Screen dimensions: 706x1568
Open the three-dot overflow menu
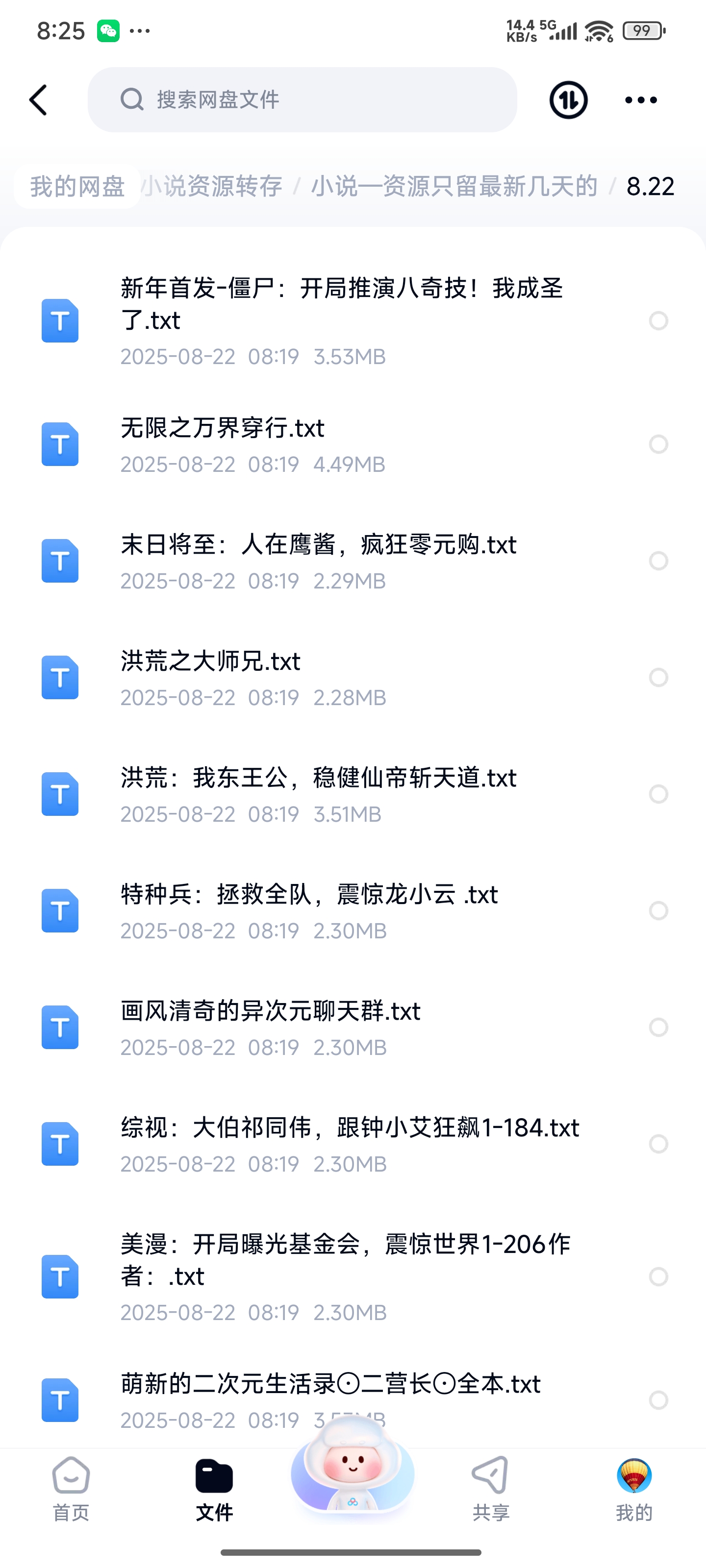(641, 100)
